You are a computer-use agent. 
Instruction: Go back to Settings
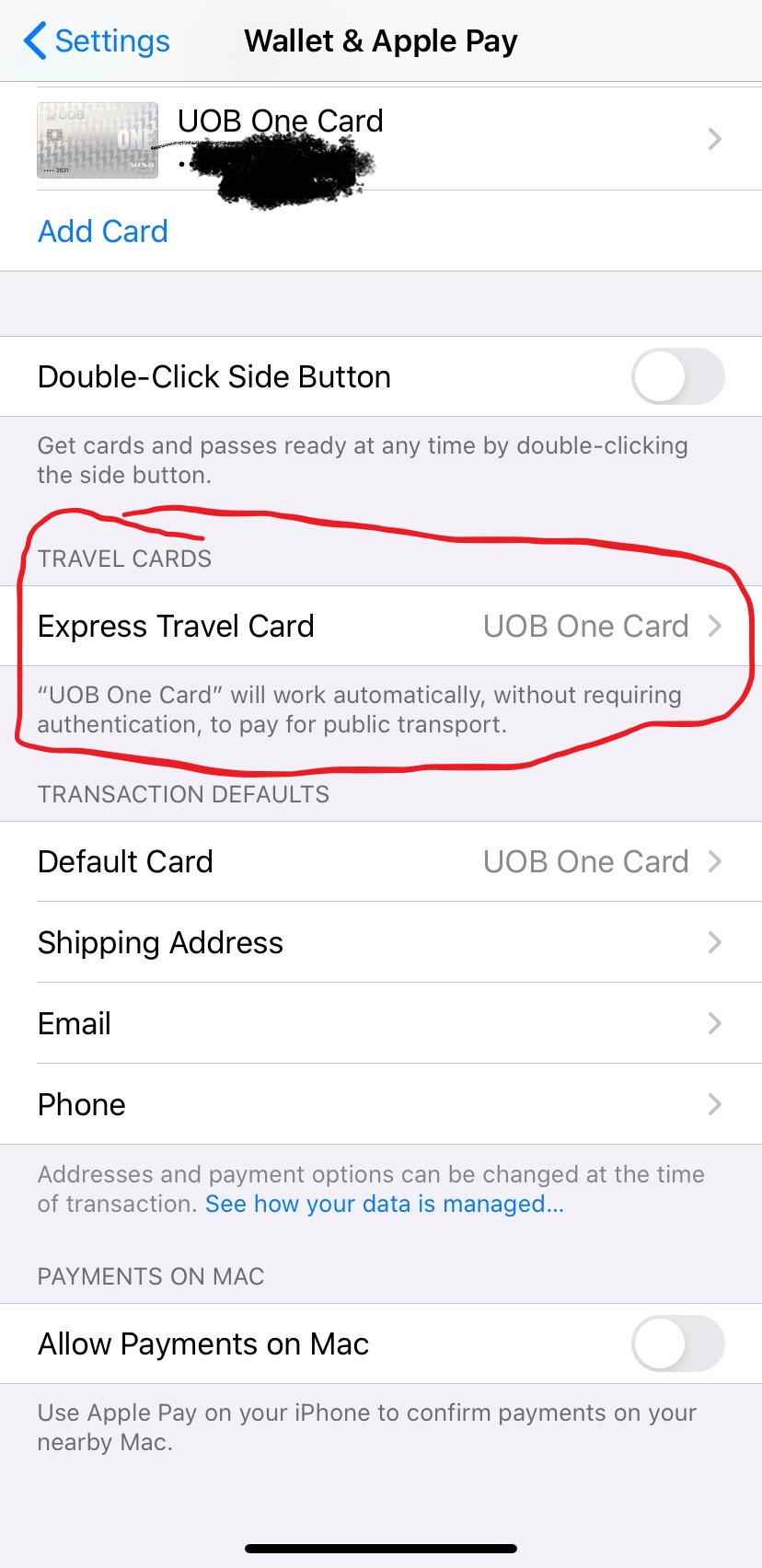coord(96,41)
